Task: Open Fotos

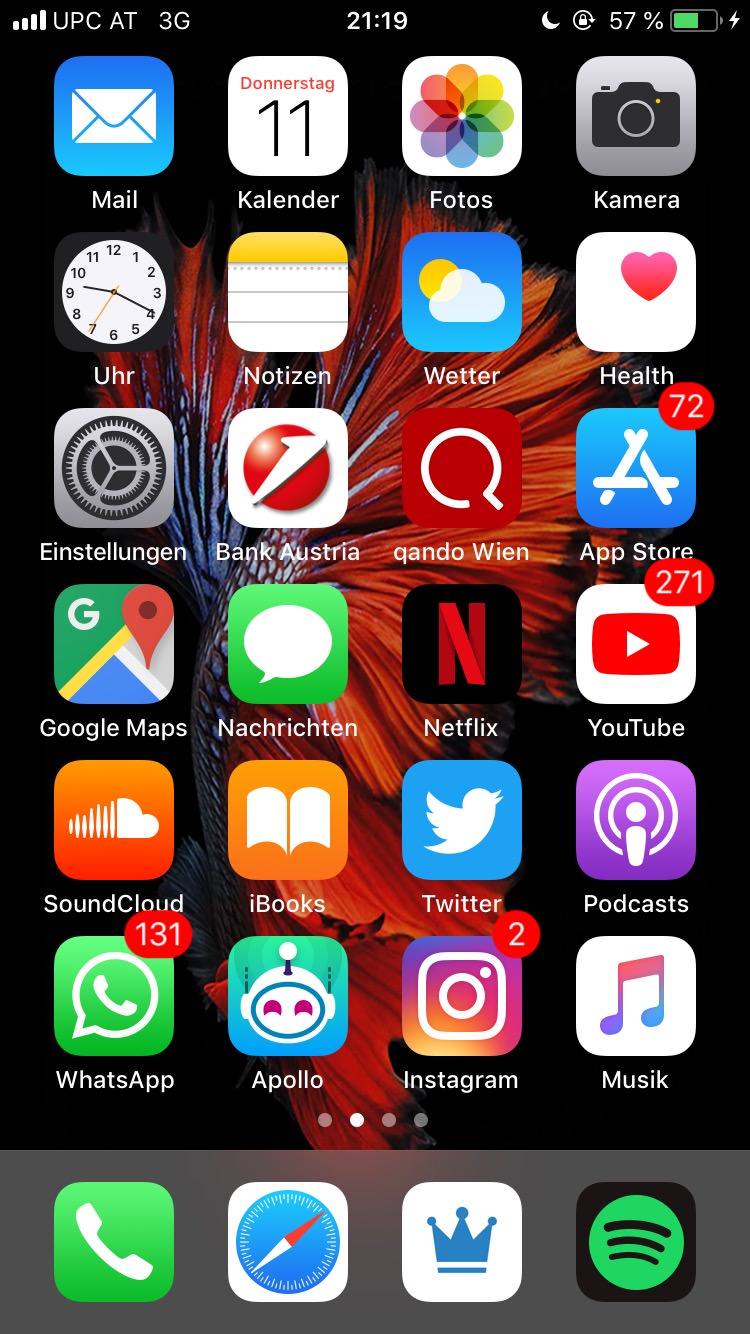Action: 461,116
